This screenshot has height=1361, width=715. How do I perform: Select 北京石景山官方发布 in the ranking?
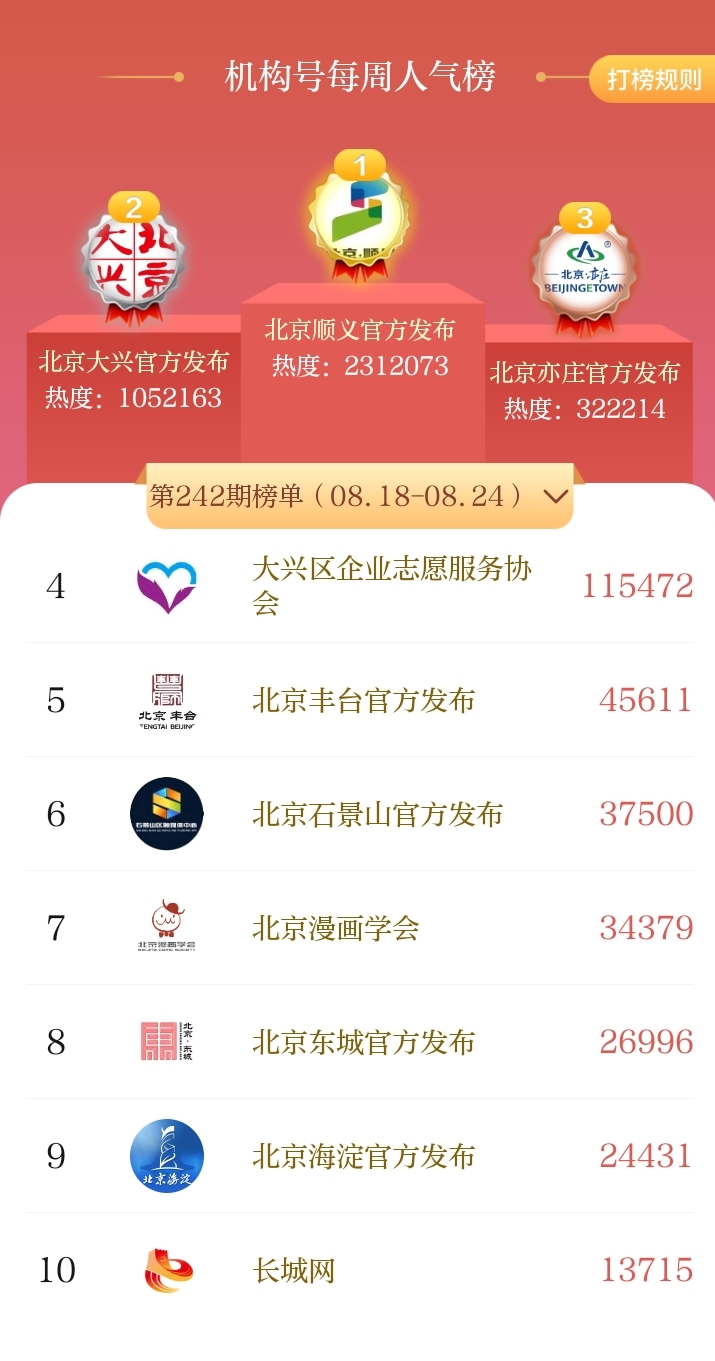pyautogui.click(x=360, y=814)
